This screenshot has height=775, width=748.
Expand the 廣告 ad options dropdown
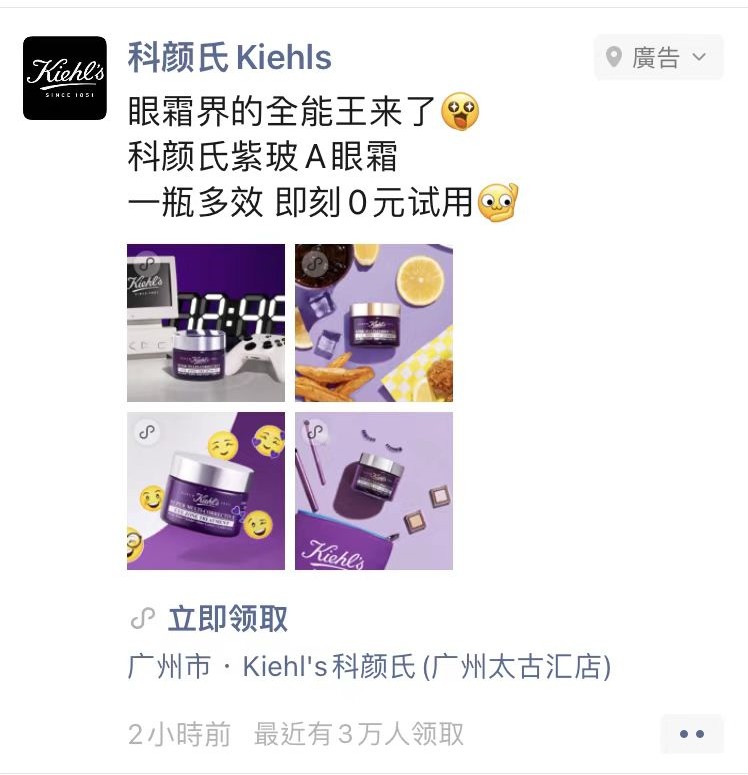657,57
